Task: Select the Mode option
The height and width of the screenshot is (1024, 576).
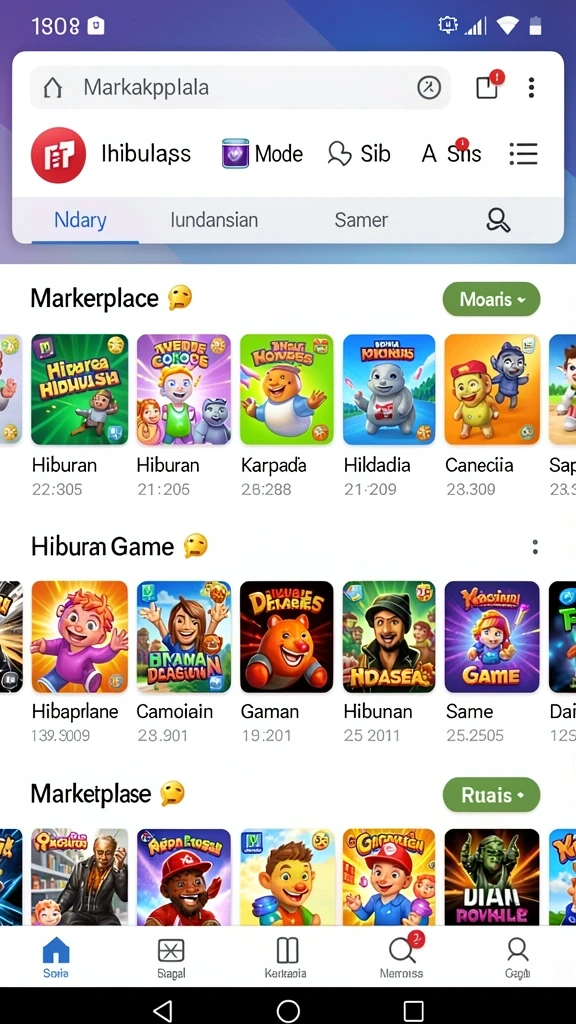Action: coord(262,154)
